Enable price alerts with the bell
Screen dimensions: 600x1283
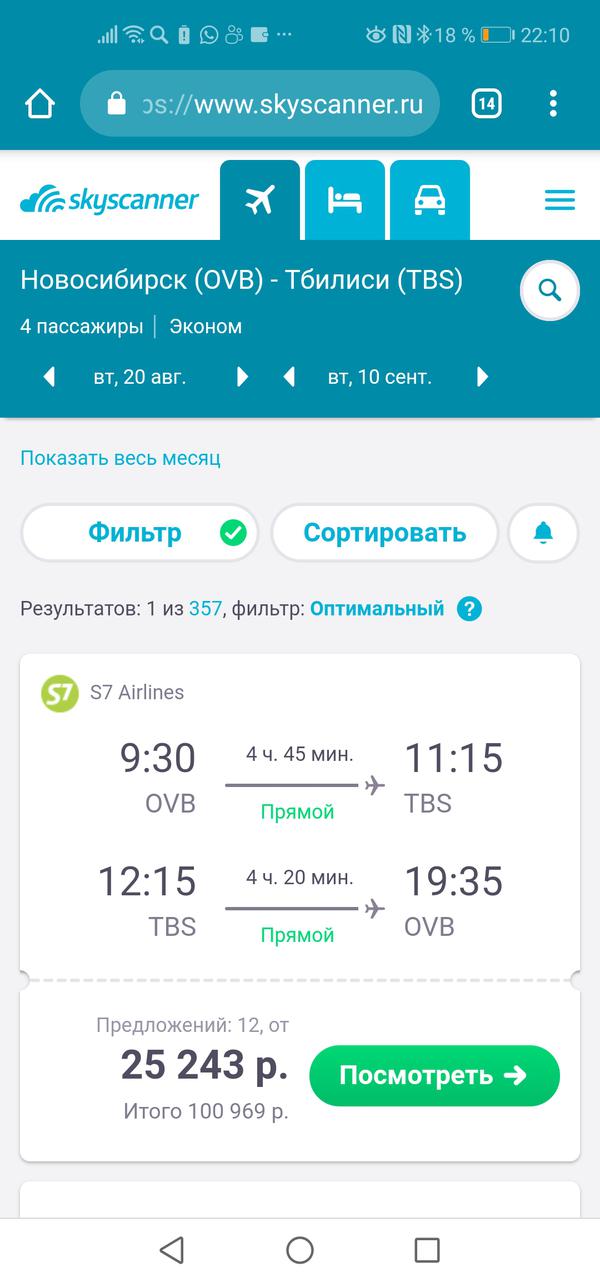(x=543, y=533)
